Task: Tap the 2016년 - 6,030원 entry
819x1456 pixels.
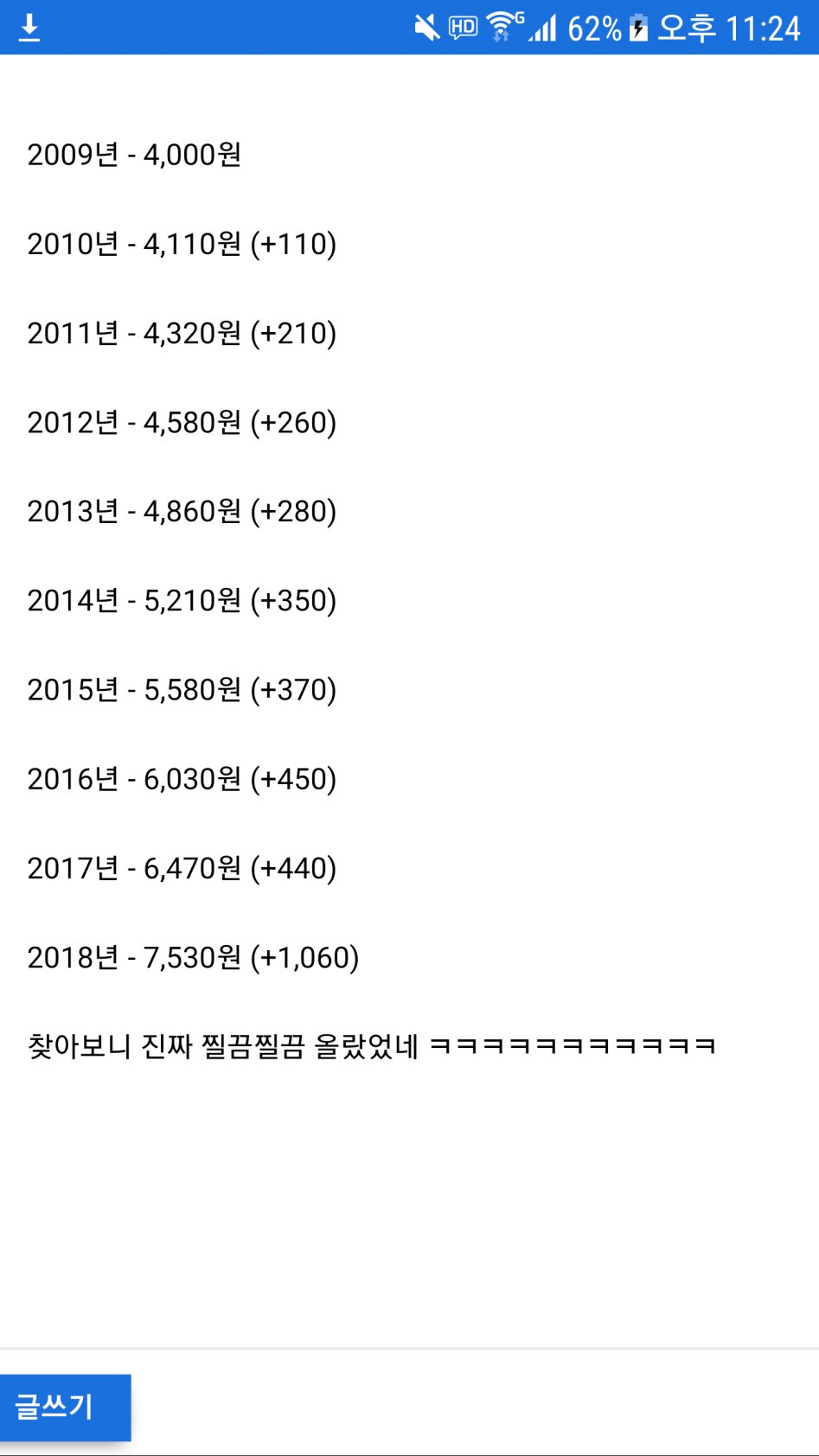Action: [182, 779]
